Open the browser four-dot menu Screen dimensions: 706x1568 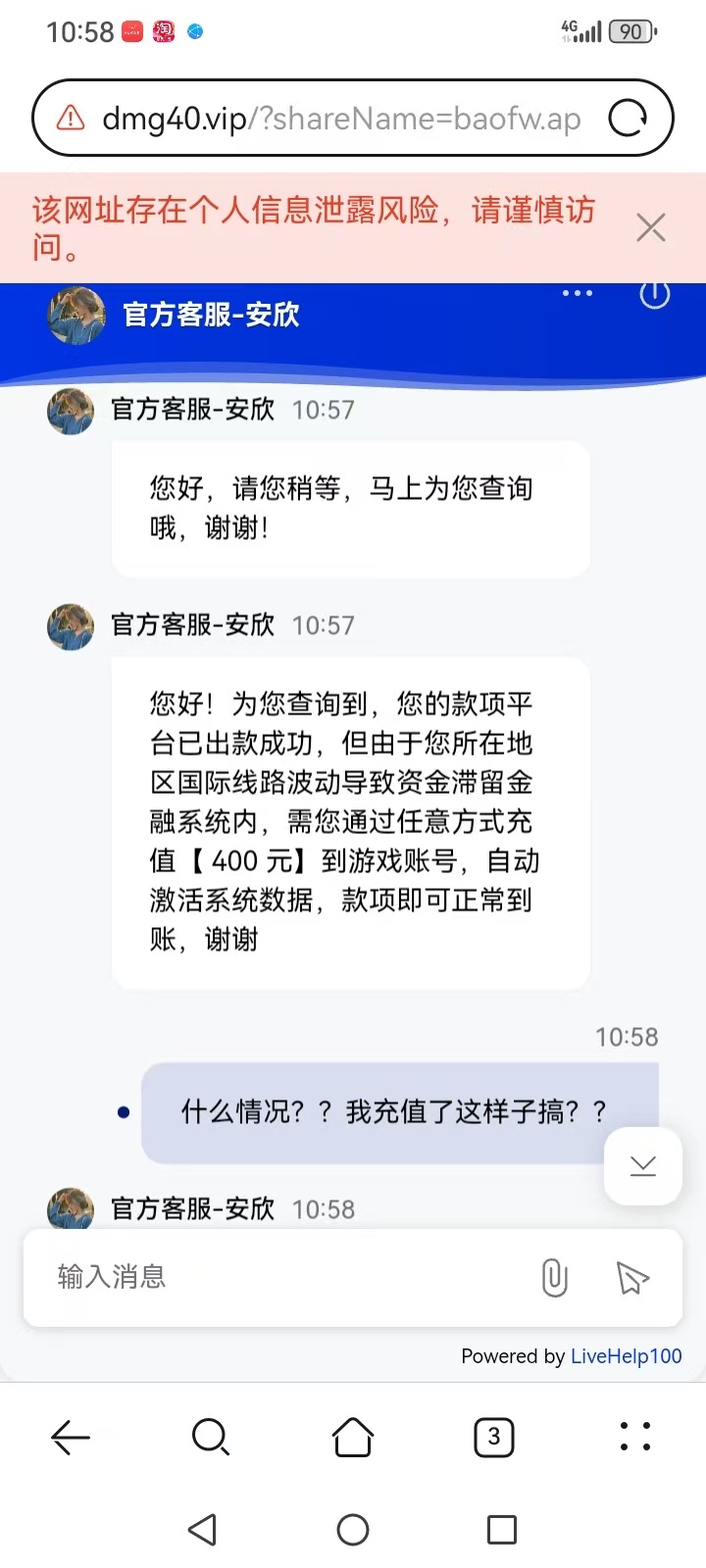click(x=635, y=1437)
